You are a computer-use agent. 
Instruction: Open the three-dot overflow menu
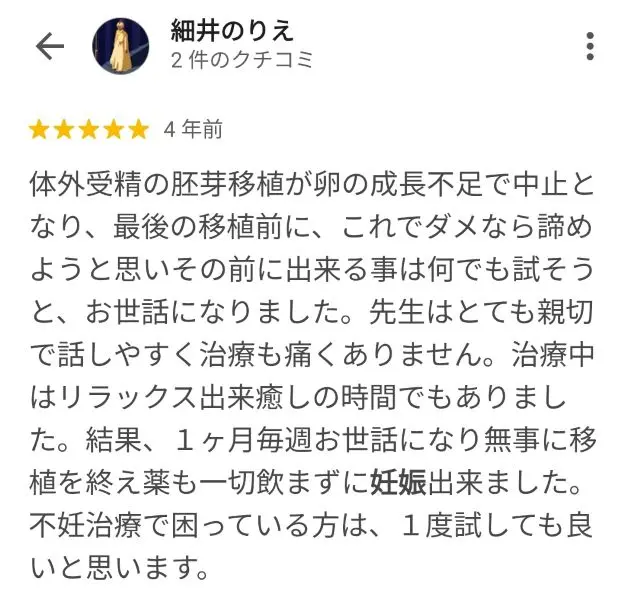[x=590, y=46]
